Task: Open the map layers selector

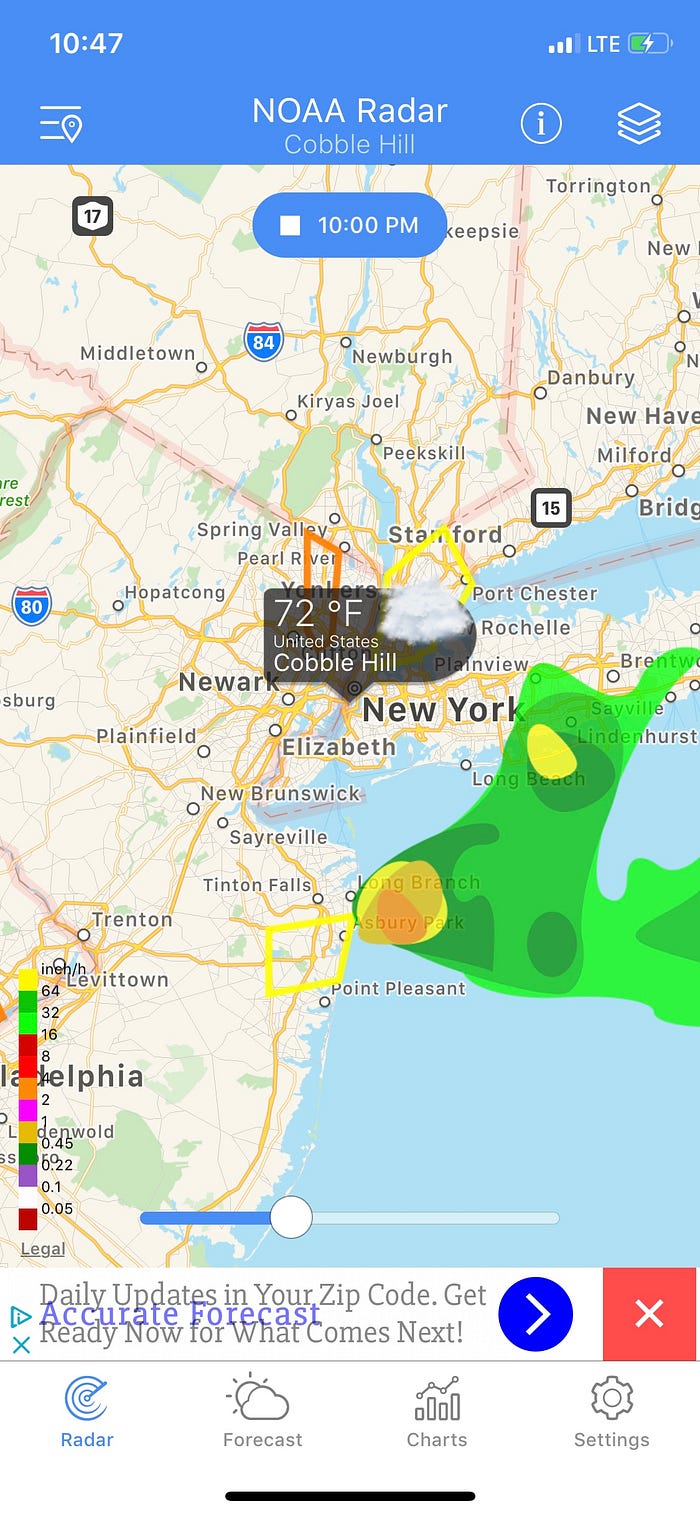Action: [639, 124]
